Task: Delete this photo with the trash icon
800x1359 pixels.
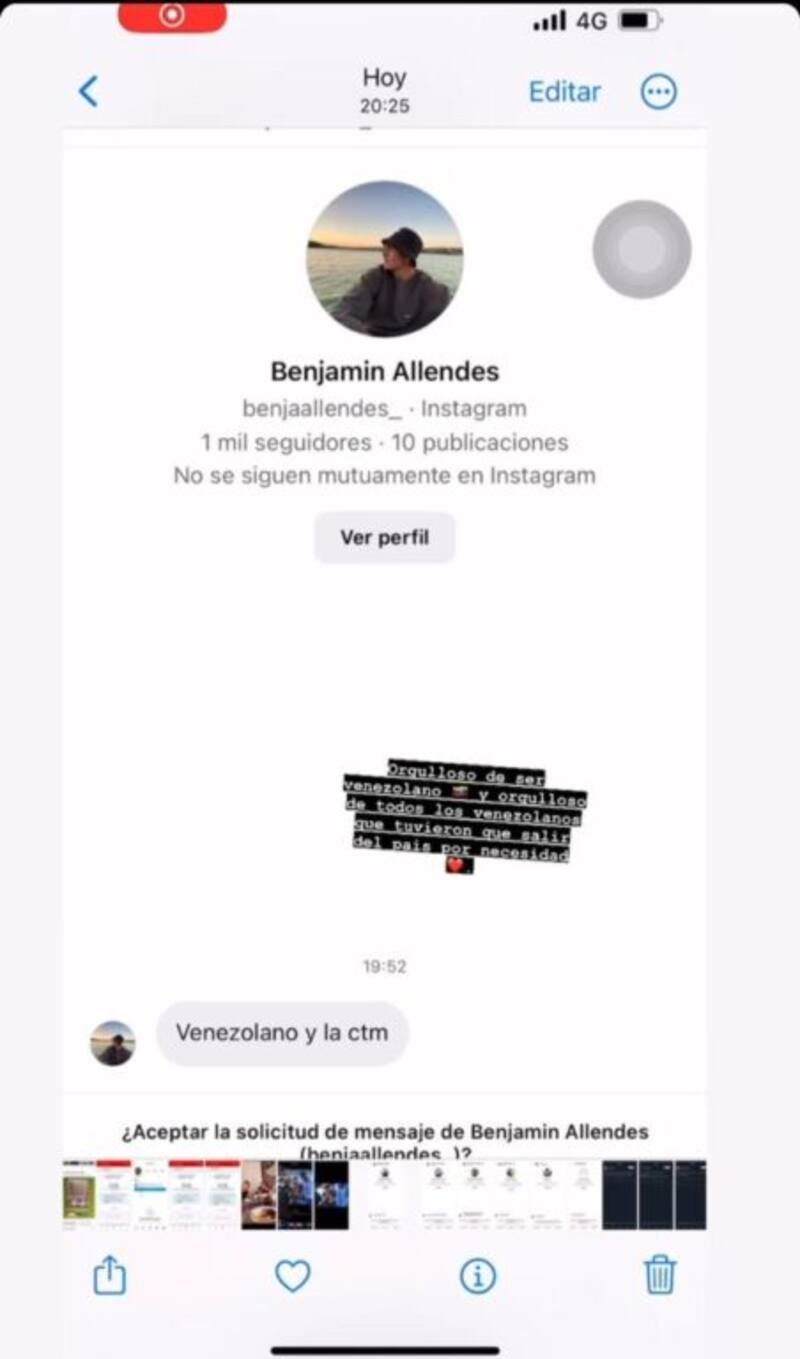Action: [x=660, y=1275]
